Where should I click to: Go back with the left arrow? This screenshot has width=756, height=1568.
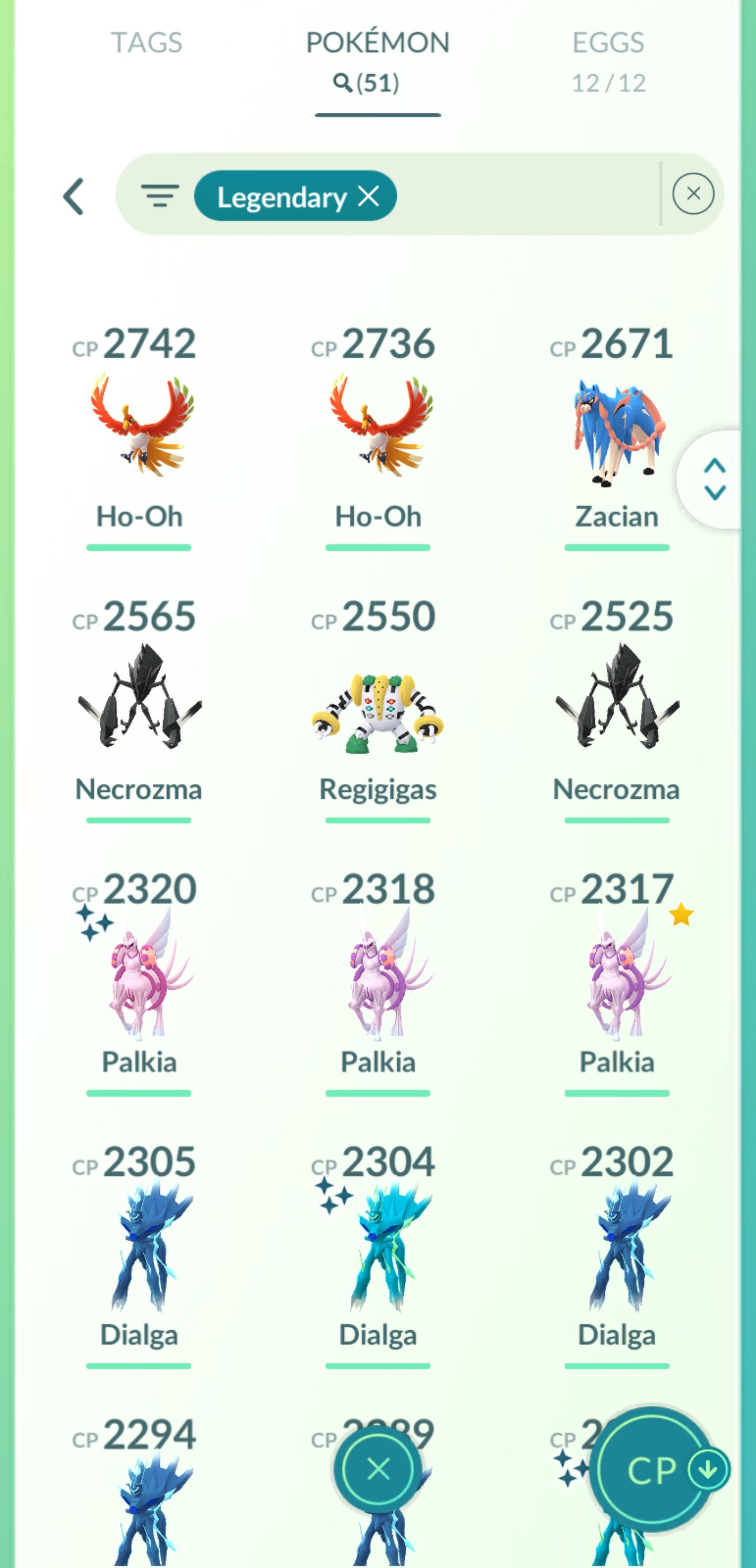pos(73,196)
